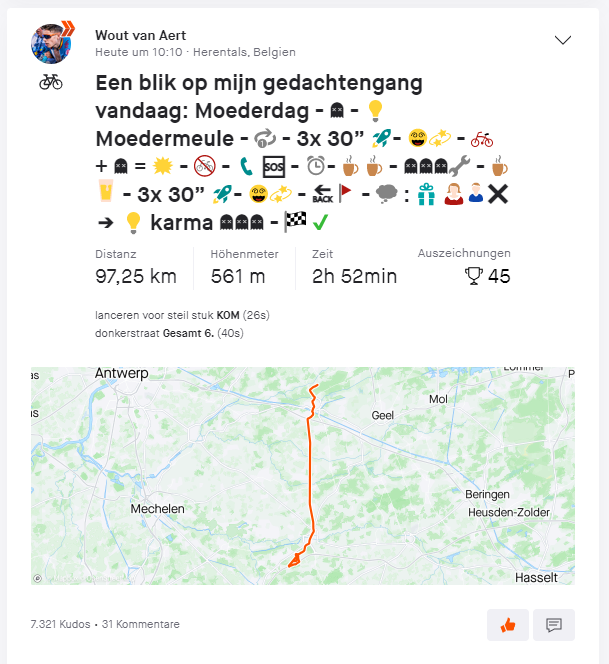Viewport: 609px width, 664px height.
Task: Expand the post options chevron
Action: (x=563, y=40)
